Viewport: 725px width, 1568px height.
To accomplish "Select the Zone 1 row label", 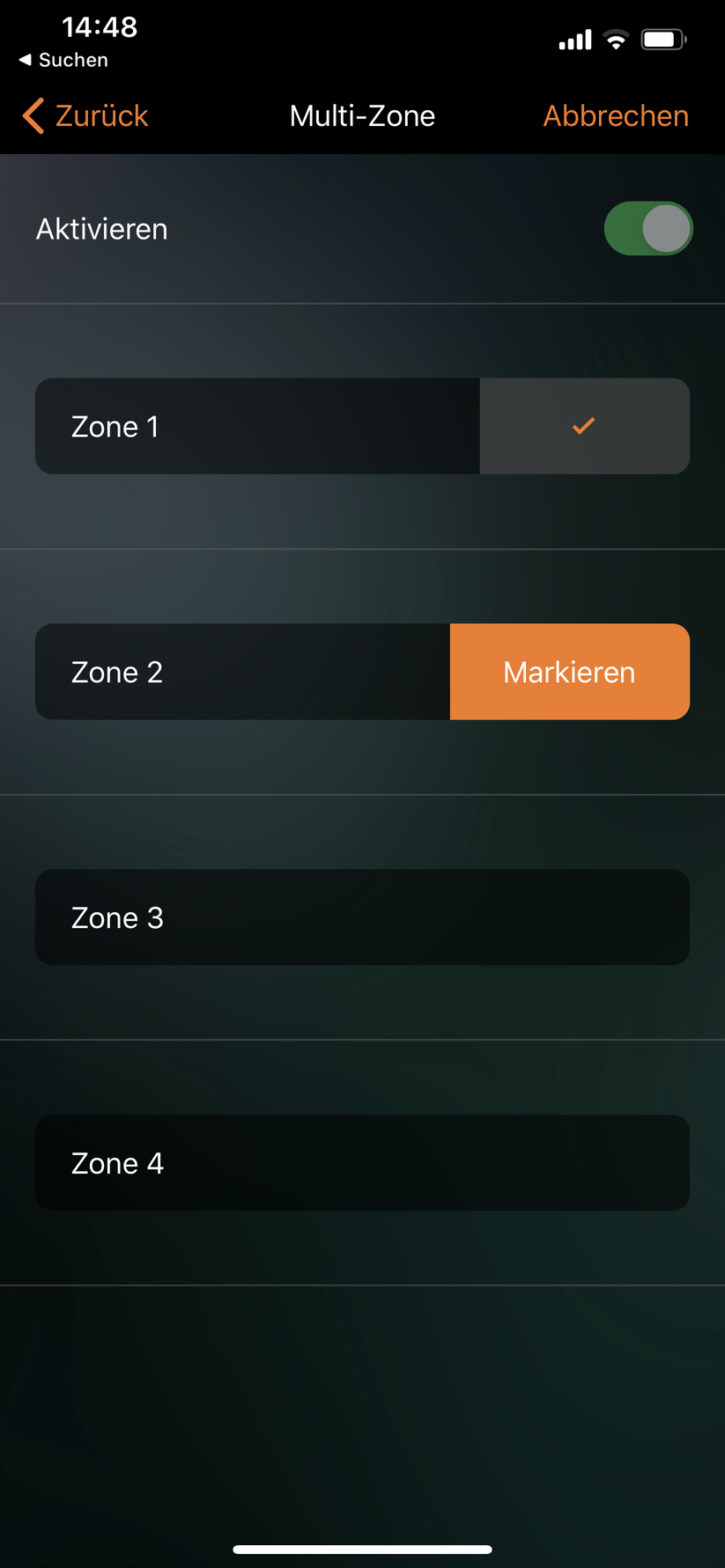I will 115,426.
